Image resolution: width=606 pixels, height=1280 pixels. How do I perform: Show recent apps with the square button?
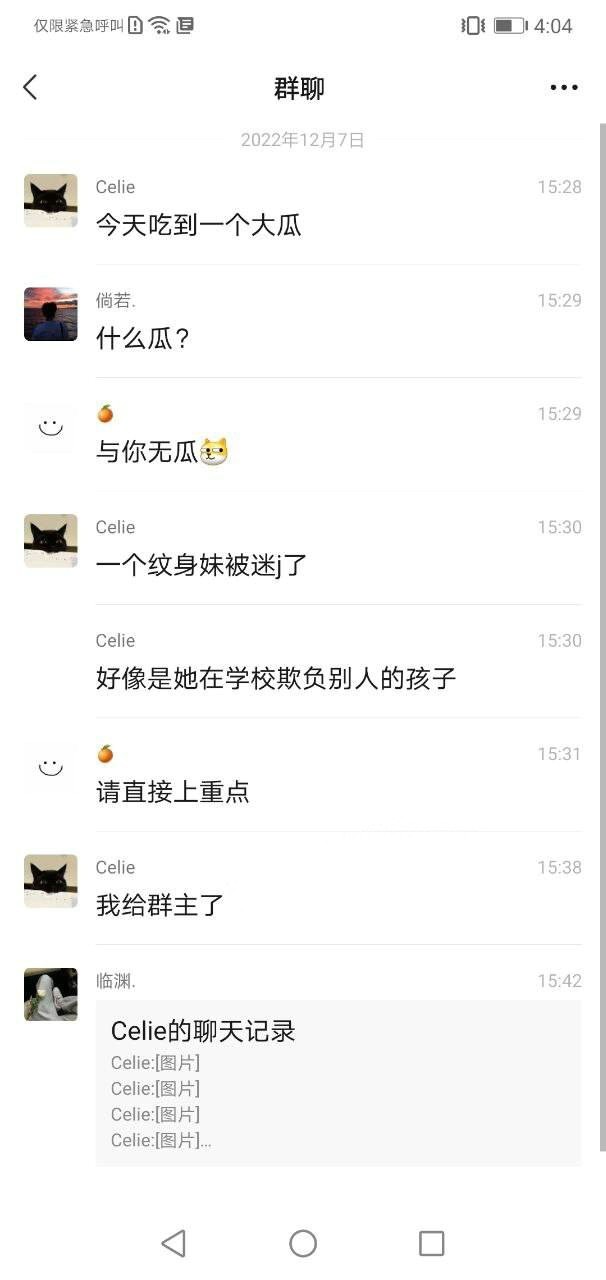(x=432, y=1243)
